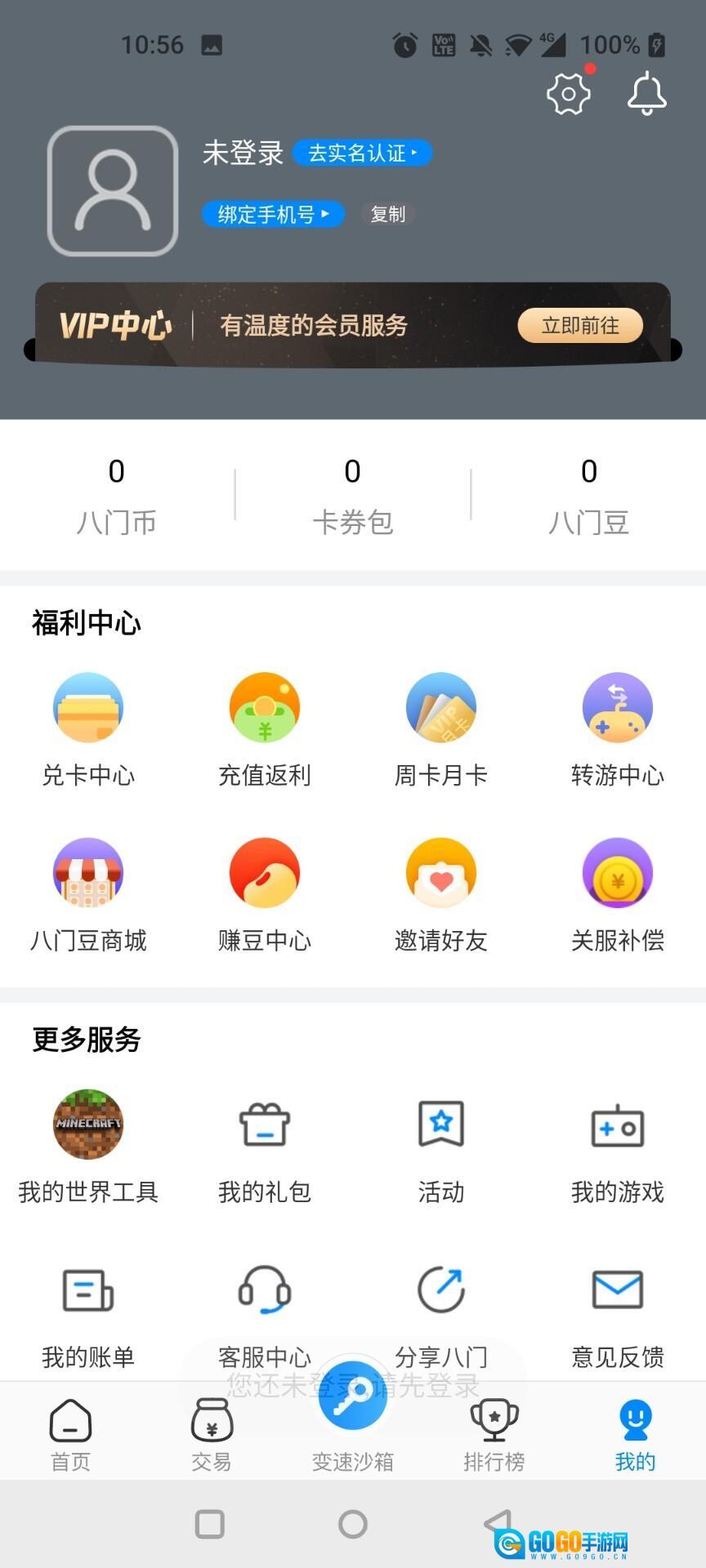Expand 去实名认证 real-name verification
The image size is (706, 1568).
coord(362,153)
